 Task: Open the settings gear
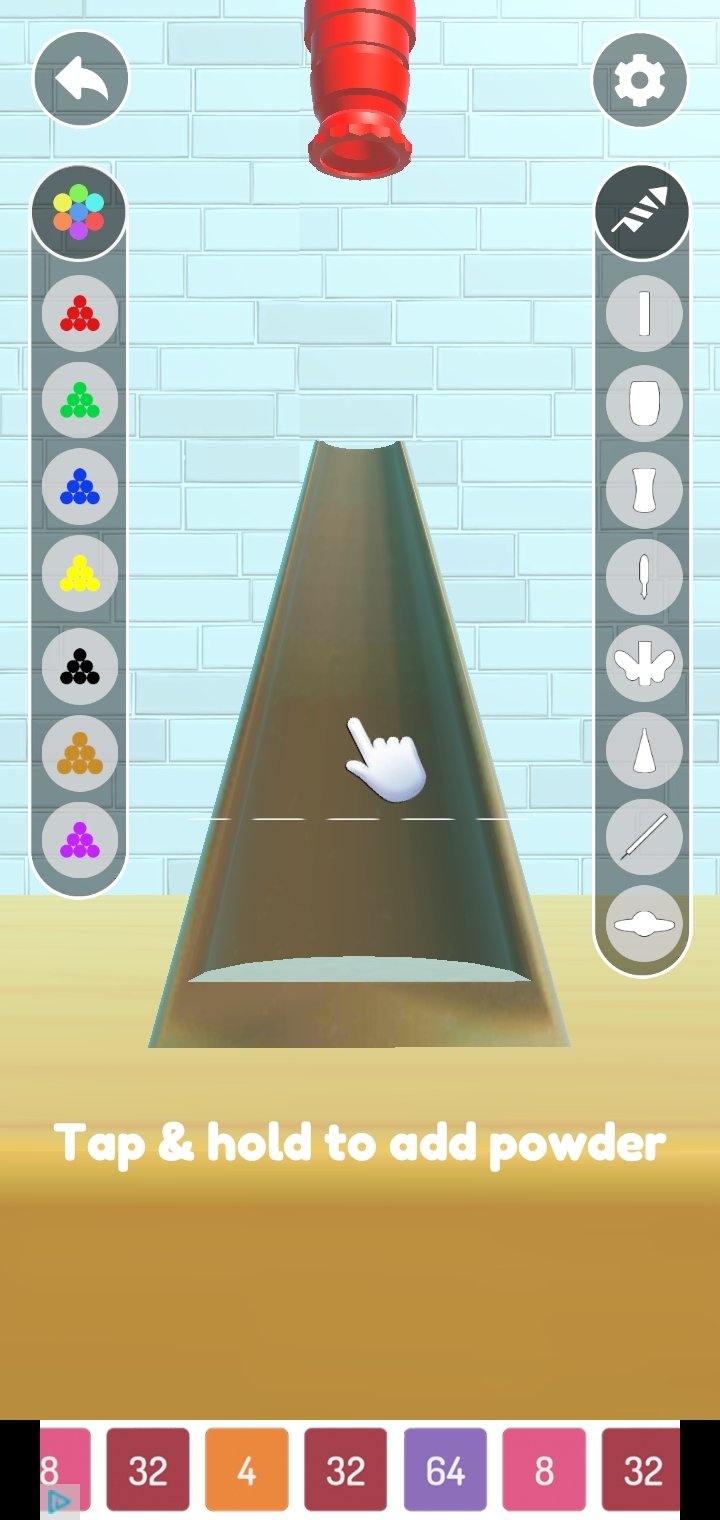[x=640, y=80]
